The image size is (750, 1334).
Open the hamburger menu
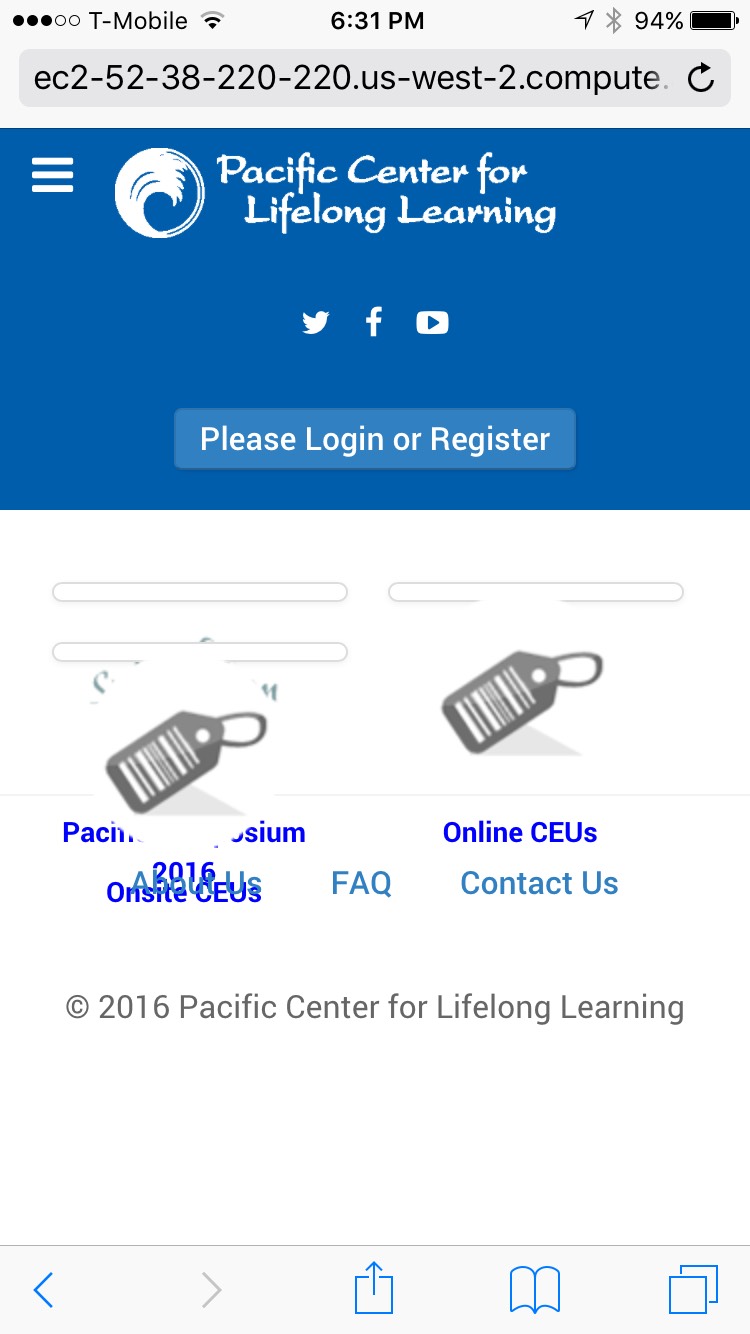pos(52,175)
